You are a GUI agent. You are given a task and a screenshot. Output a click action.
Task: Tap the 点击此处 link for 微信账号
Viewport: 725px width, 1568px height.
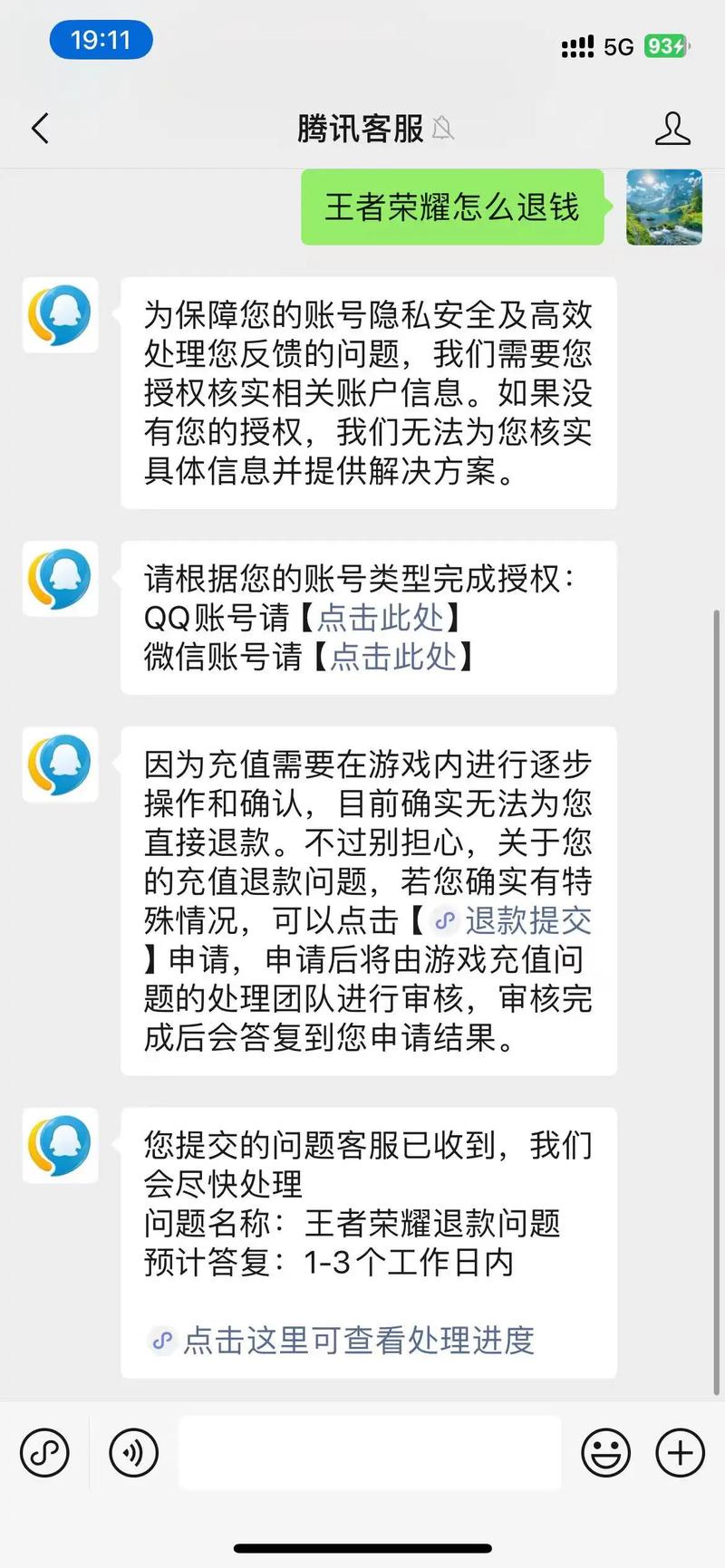click(393, 656)
